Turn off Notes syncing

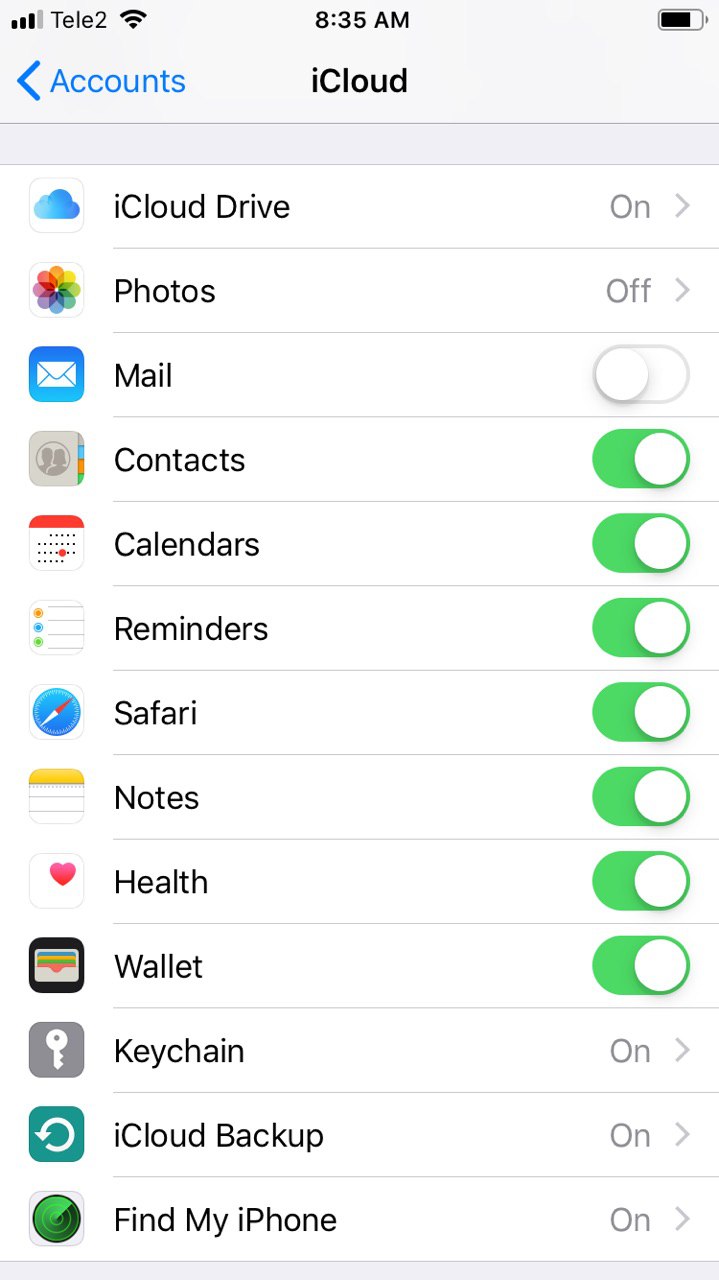[x=640, y=798]
